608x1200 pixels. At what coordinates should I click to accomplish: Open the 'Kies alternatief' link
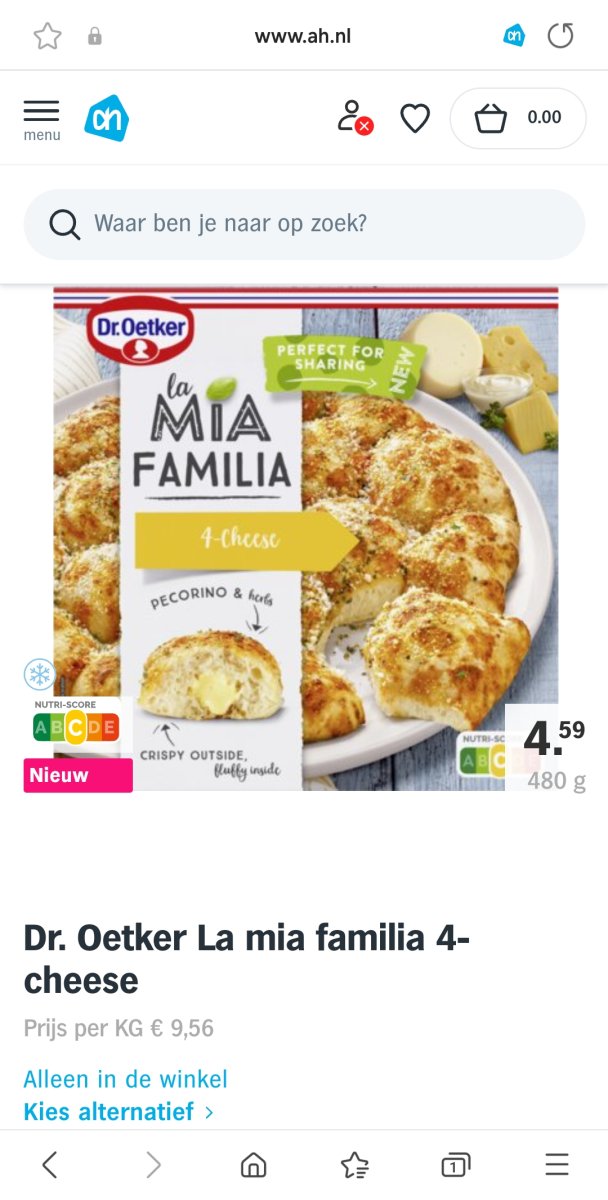pyautogui.click(x=118, y=1111)
